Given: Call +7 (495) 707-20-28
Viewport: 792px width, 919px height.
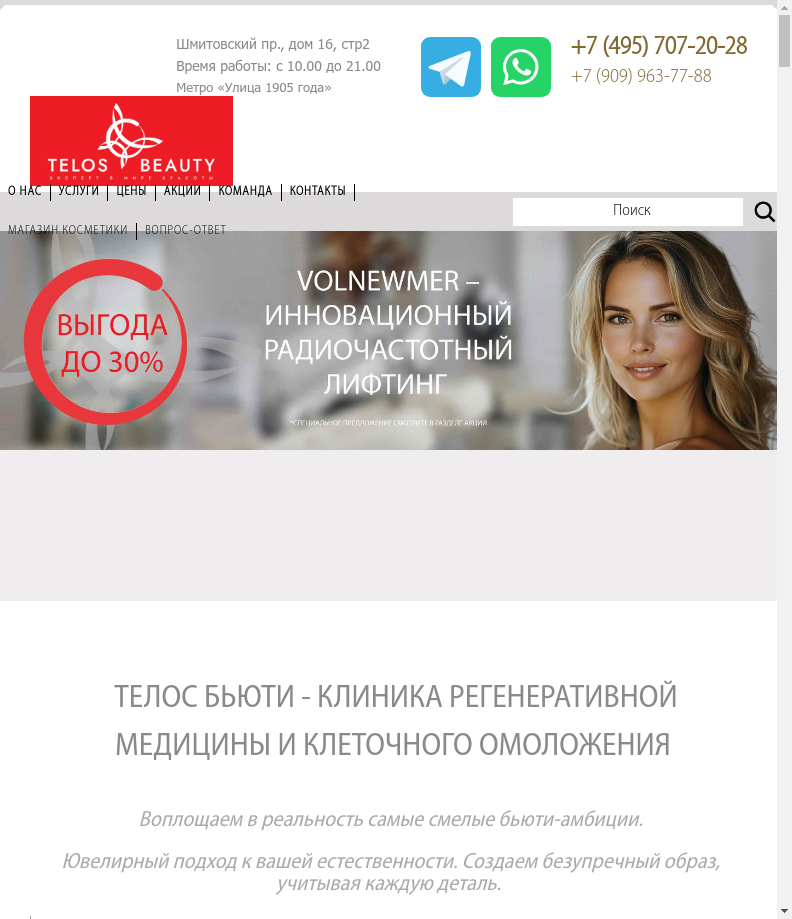Looking at the screenshot, I should click(658, 46).
